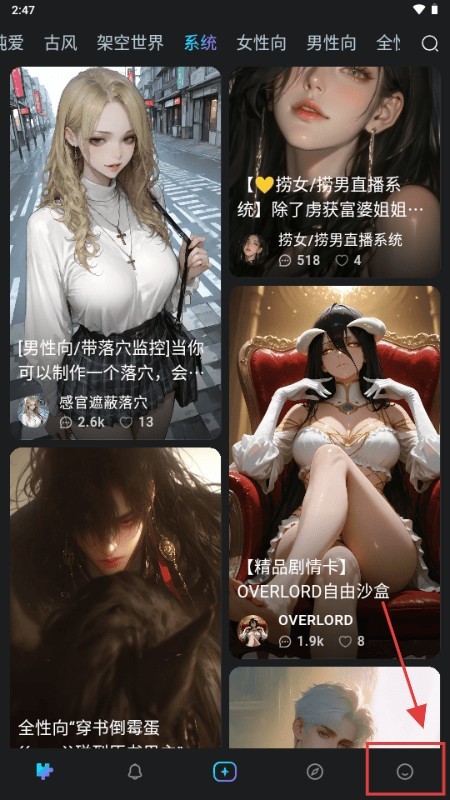Tap the center create sparkle button

click(224, 772)
